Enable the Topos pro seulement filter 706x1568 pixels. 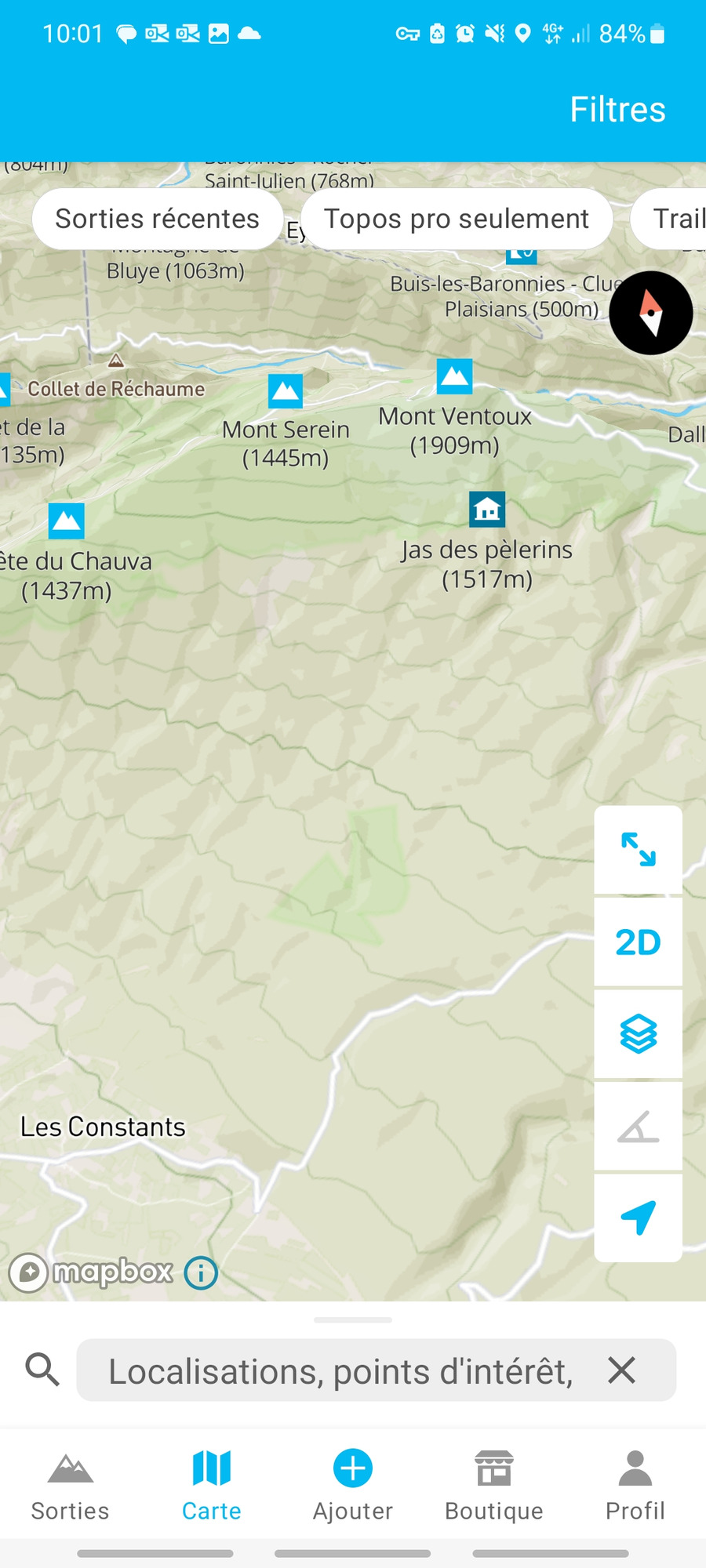click(457, 219)
